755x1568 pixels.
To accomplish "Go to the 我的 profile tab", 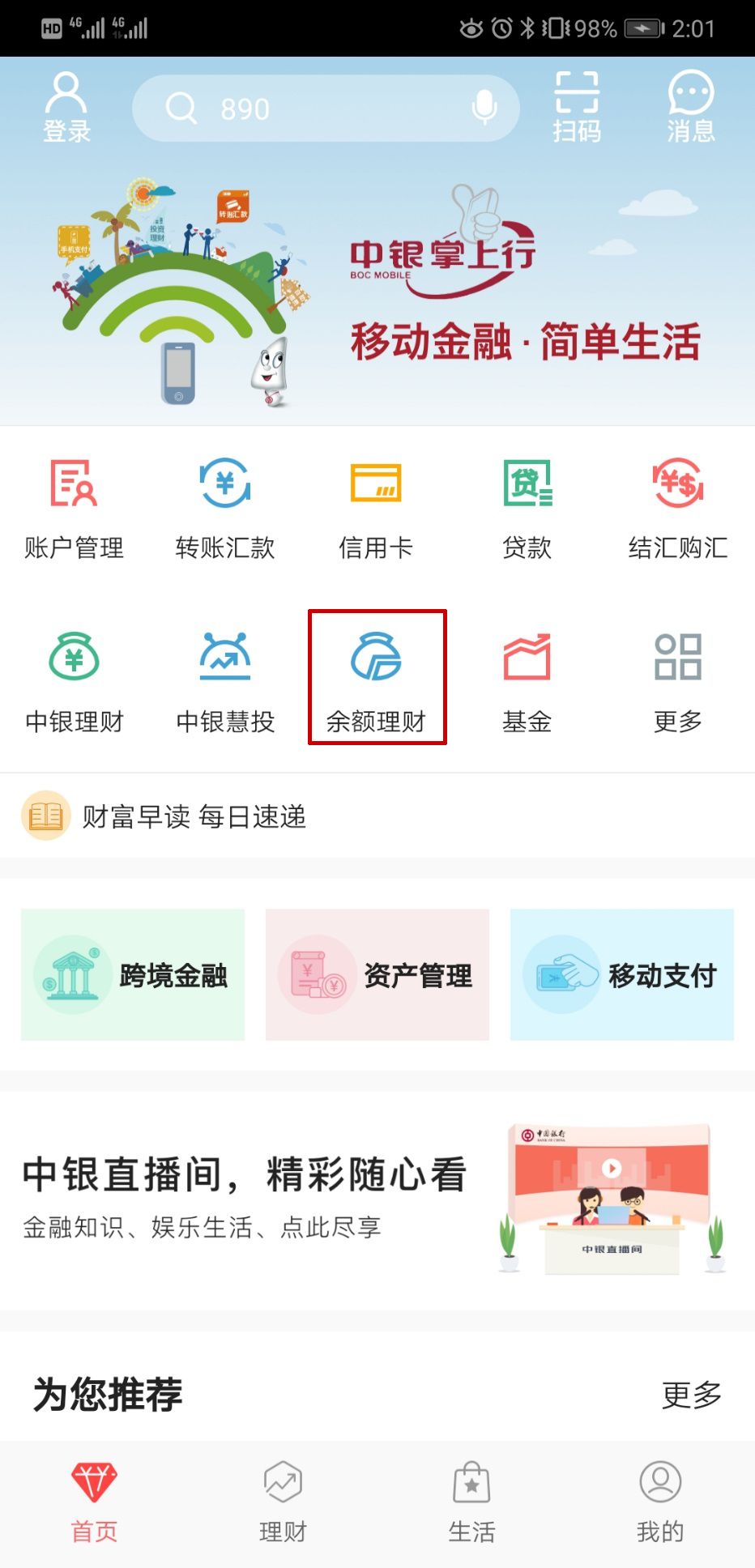I will (x=660, y=1502).
